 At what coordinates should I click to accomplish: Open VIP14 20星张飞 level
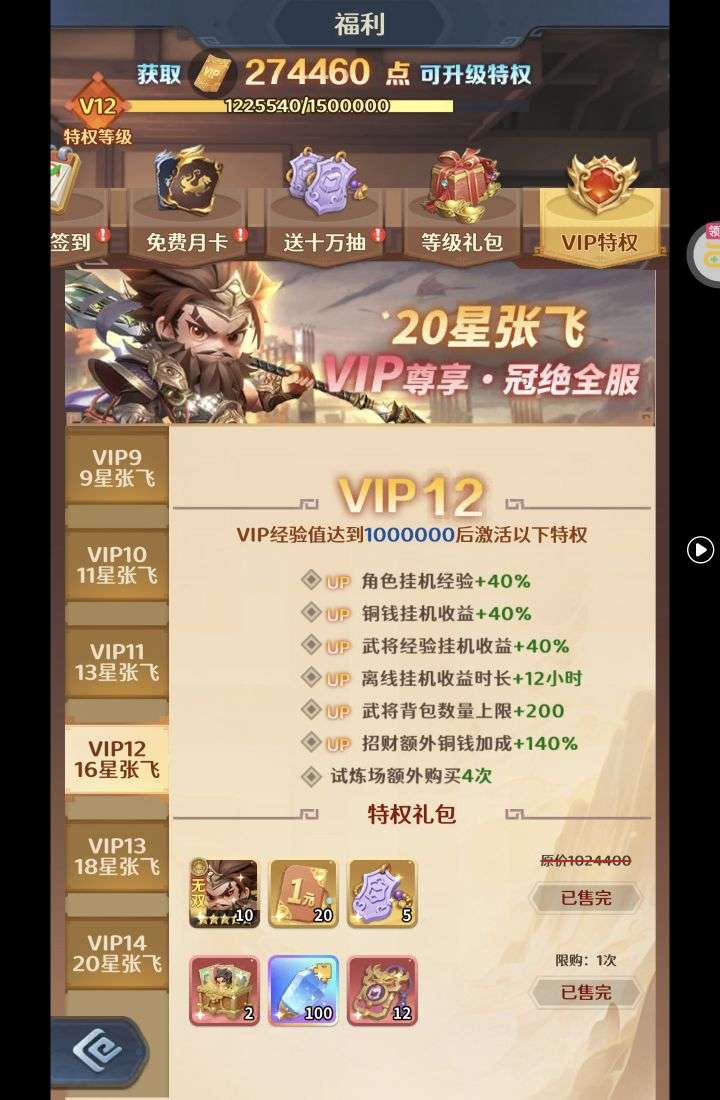(x=117, y=953)
